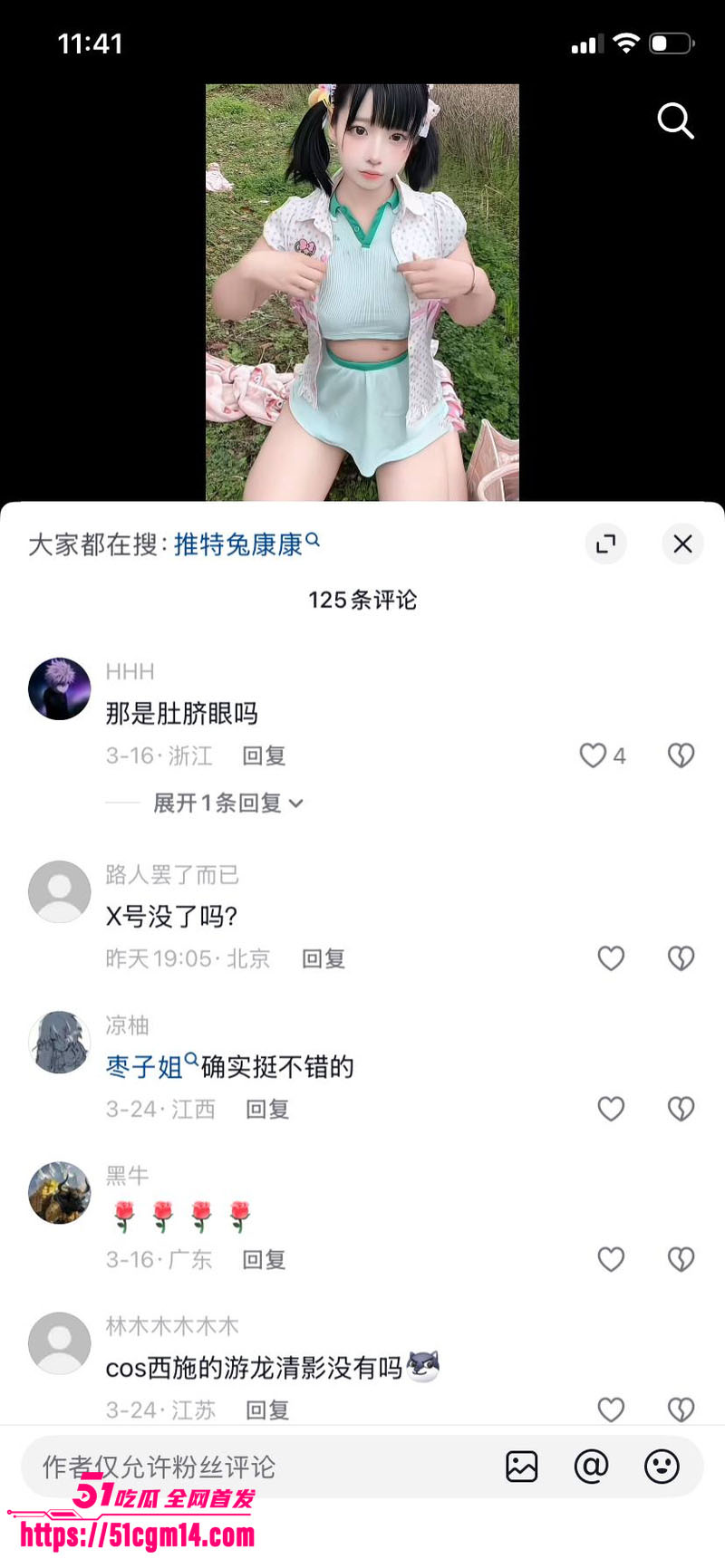
Task: Like 路人罢了而已's comment
Action: point(611,958)
